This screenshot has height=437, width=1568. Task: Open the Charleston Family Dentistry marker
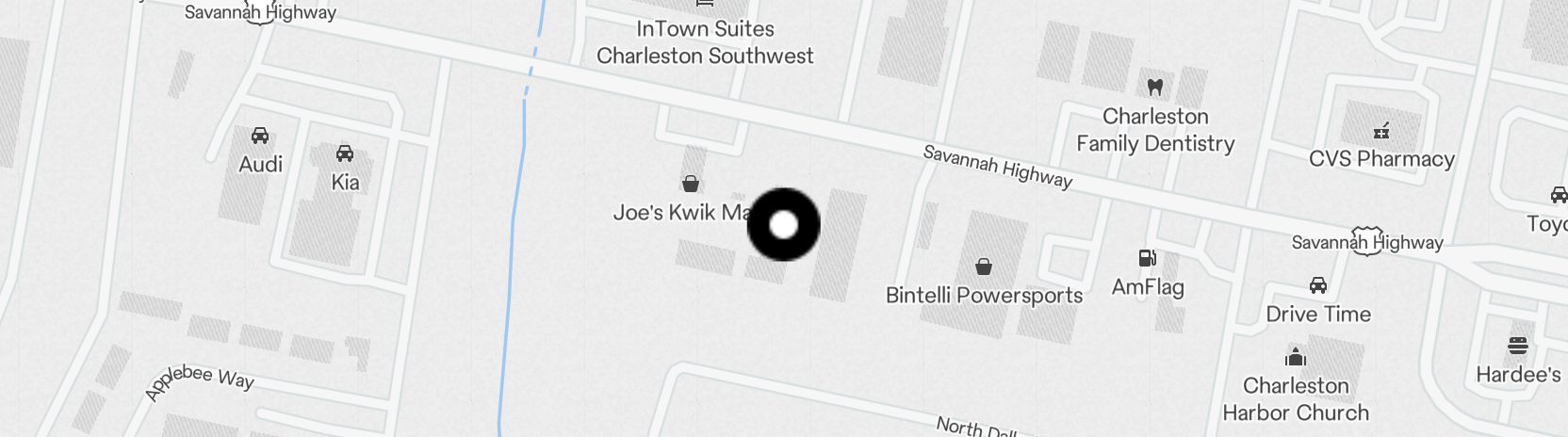(1155, 89)
